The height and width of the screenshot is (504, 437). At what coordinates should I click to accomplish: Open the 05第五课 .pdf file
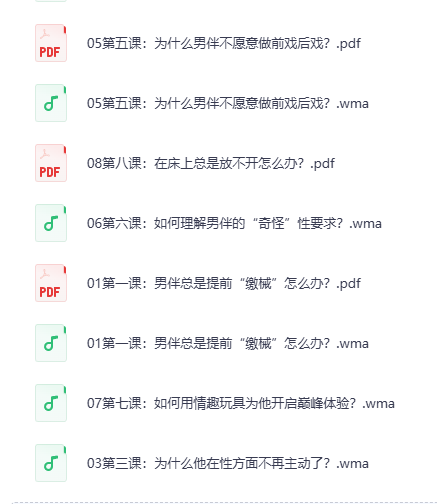click(x=224, y=43)
